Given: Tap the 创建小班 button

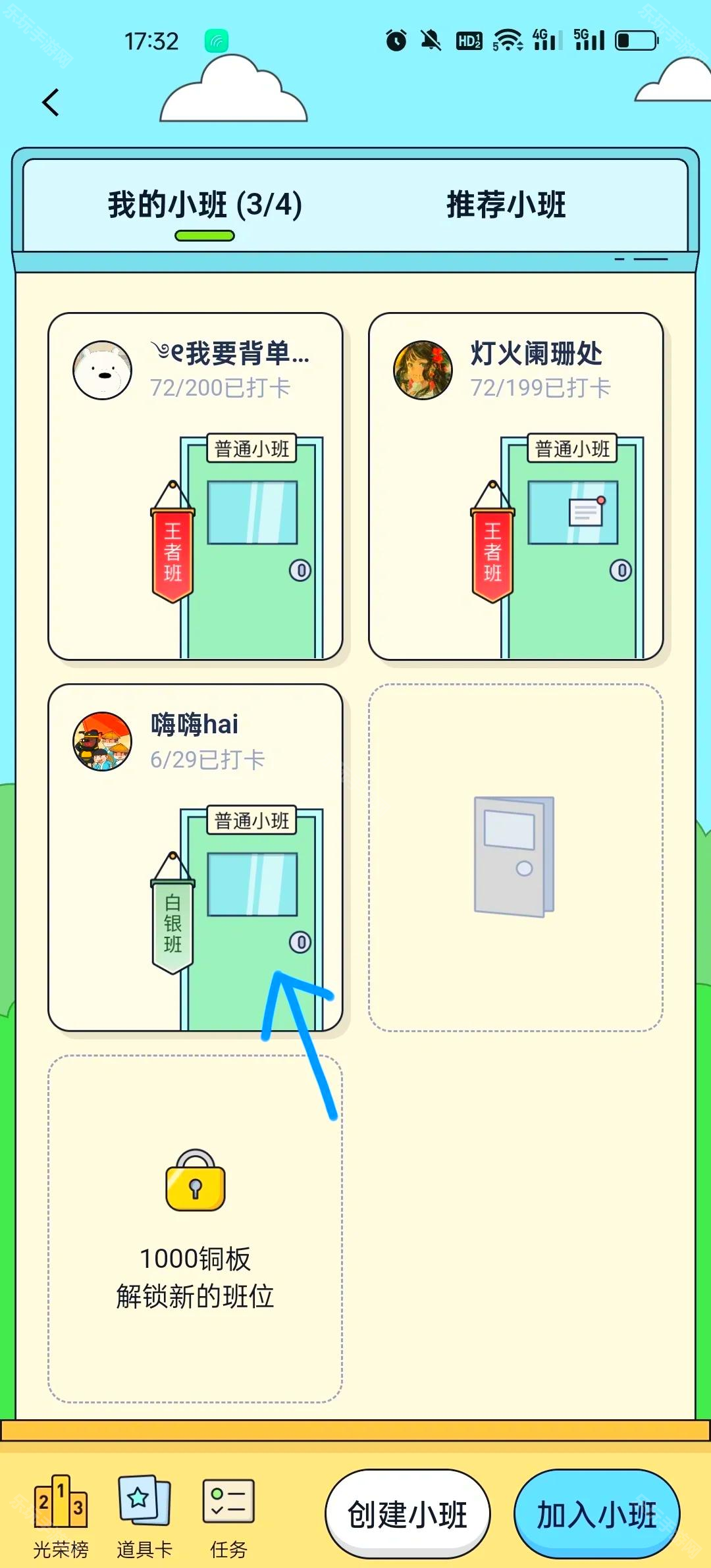Looking at the screenshot, I should [x=408, y=1514].
